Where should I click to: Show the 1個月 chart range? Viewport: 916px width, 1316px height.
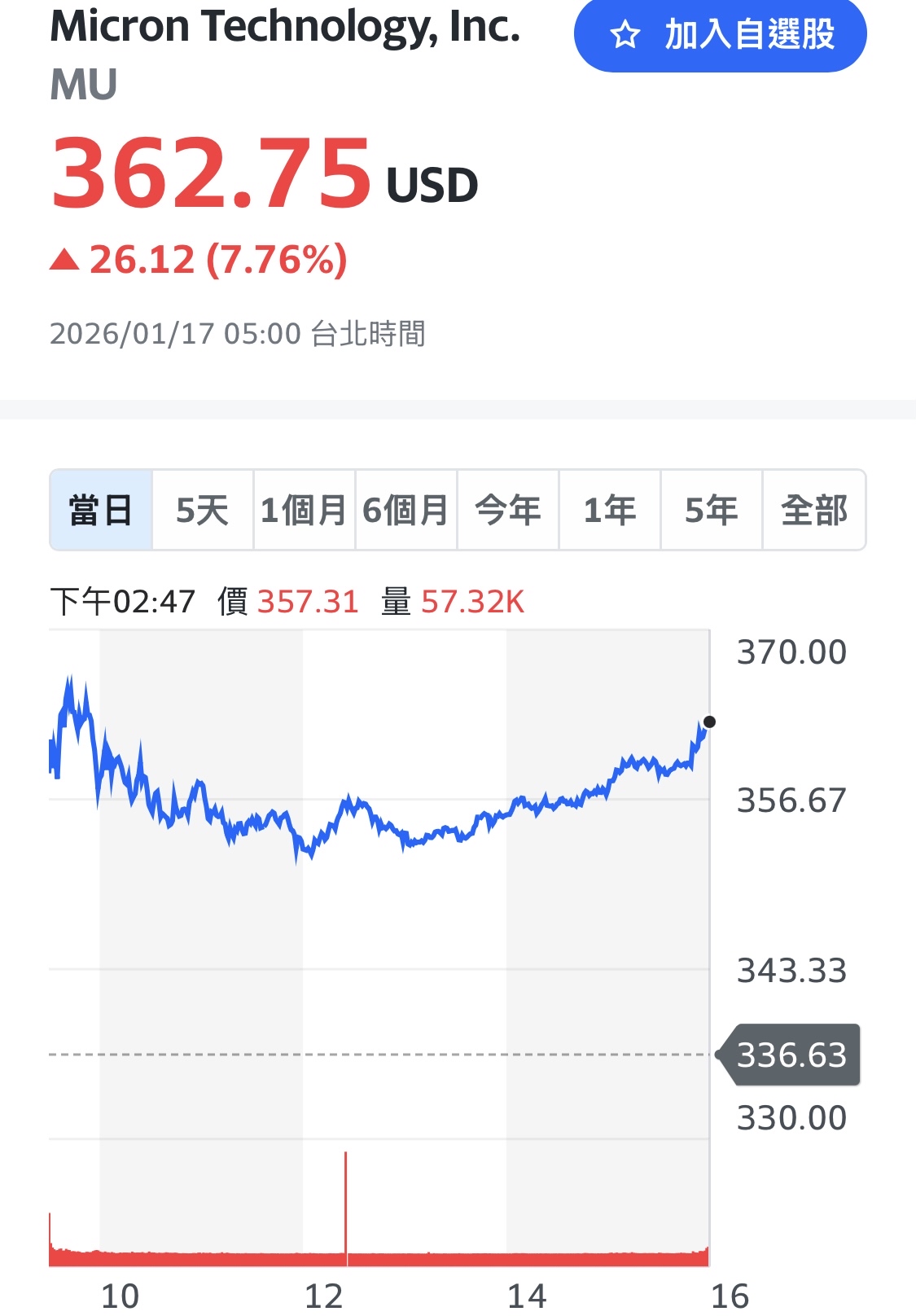click(305, 511)
